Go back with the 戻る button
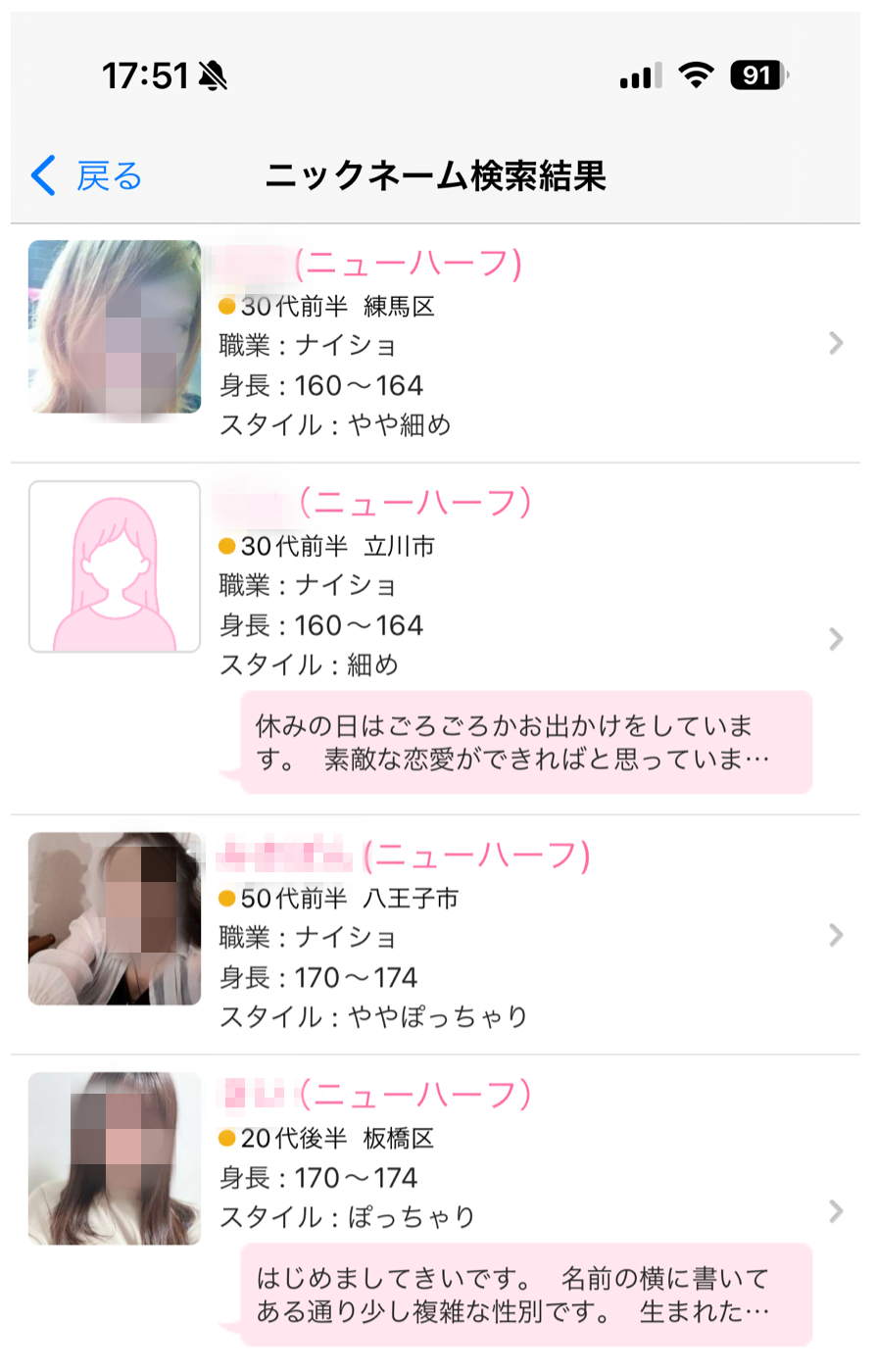Screen dimensions: 876x1372 coord(86,176)
